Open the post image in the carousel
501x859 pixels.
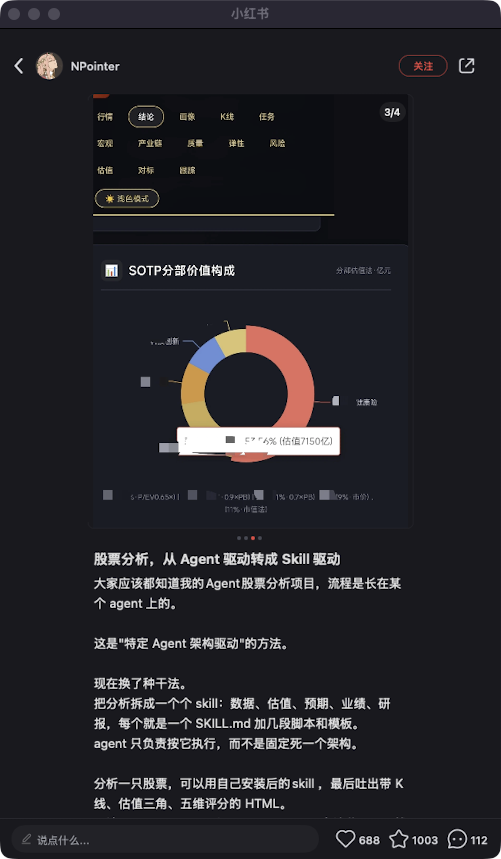(250, 311)
